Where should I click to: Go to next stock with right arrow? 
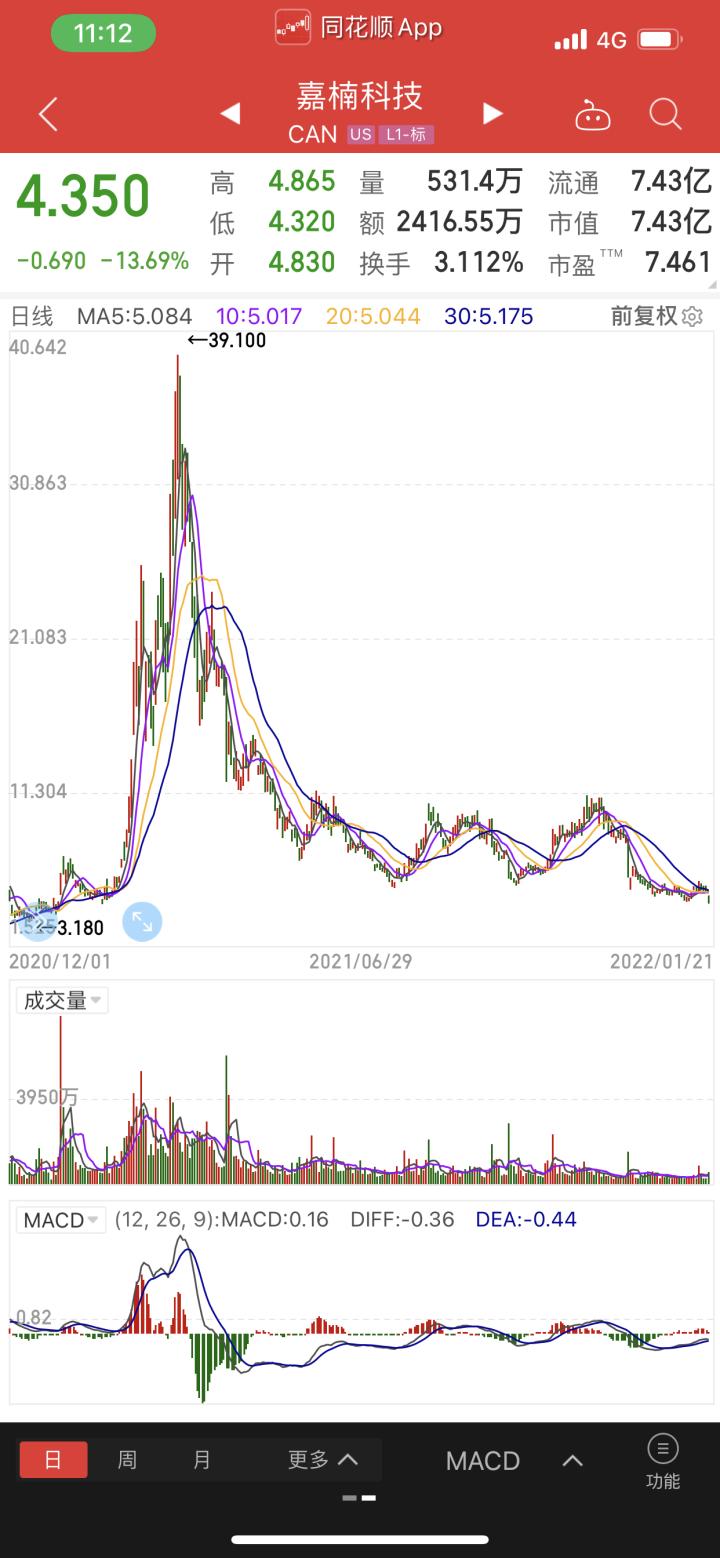(491, 113)
